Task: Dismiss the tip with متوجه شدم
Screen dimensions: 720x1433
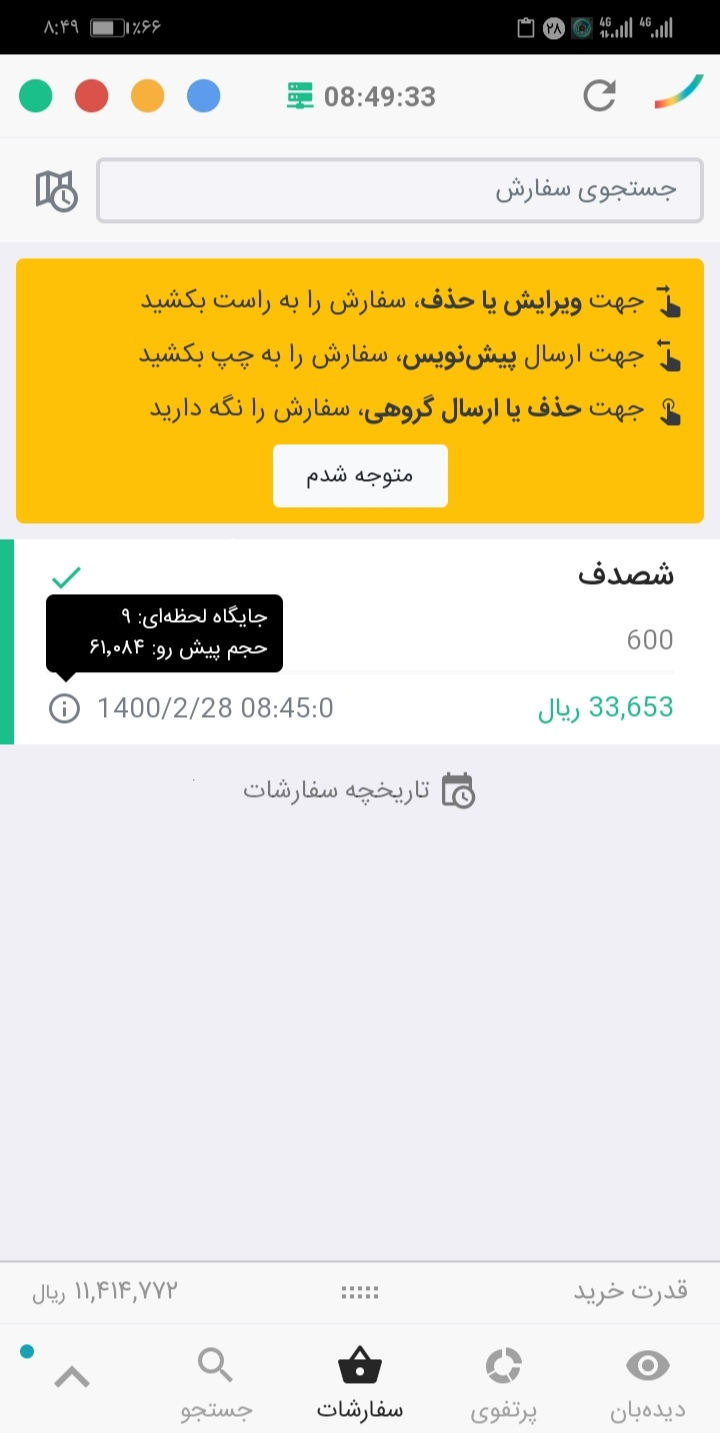Action: click(x=360, y=475)
